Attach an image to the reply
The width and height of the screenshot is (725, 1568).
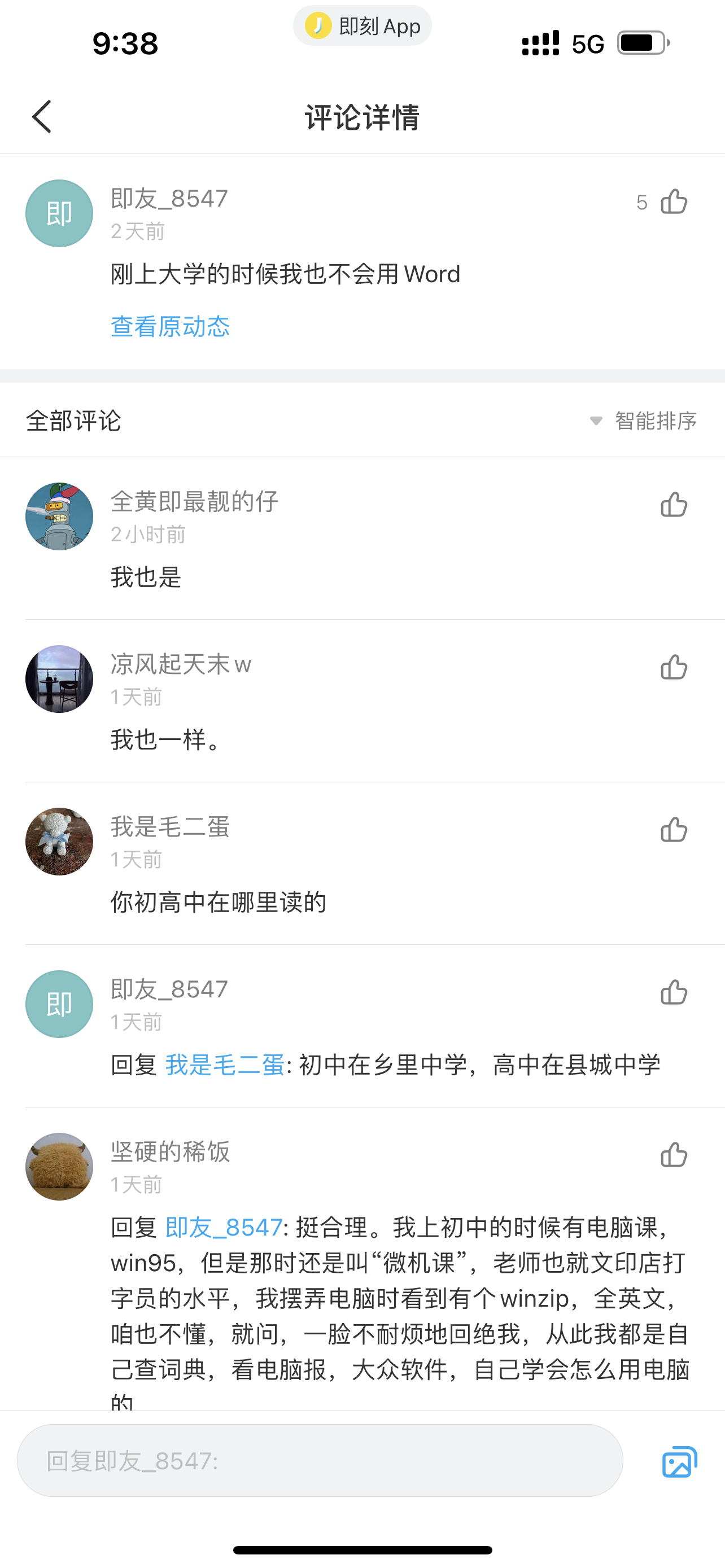(679, 1461)
